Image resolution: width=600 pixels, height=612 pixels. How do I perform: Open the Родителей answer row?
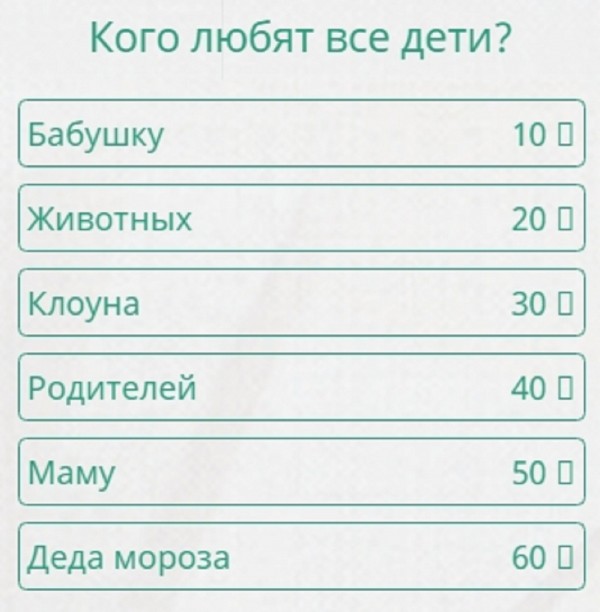300,388
